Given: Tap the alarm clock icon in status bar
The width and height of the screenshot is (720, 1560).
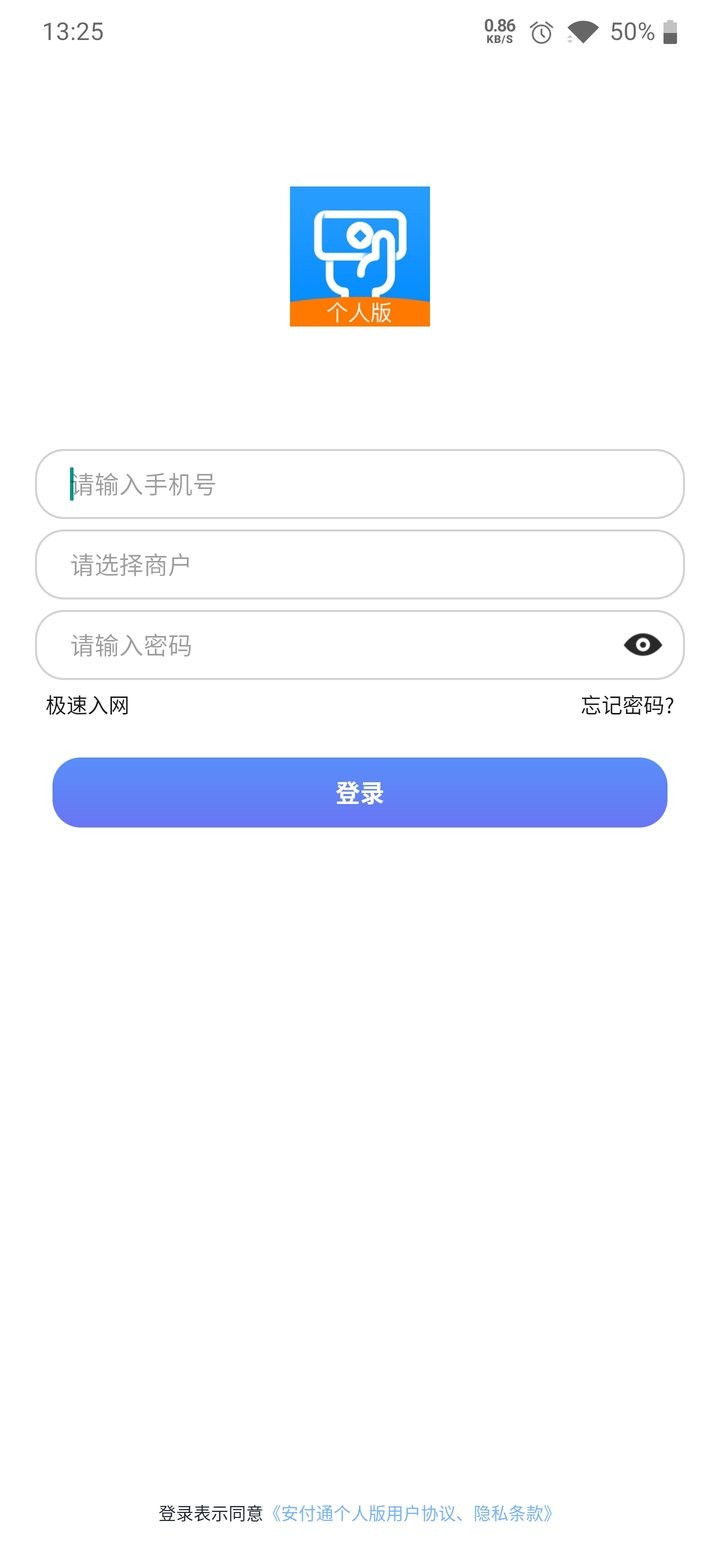Looking at the screenshot, I should point(540,32).
